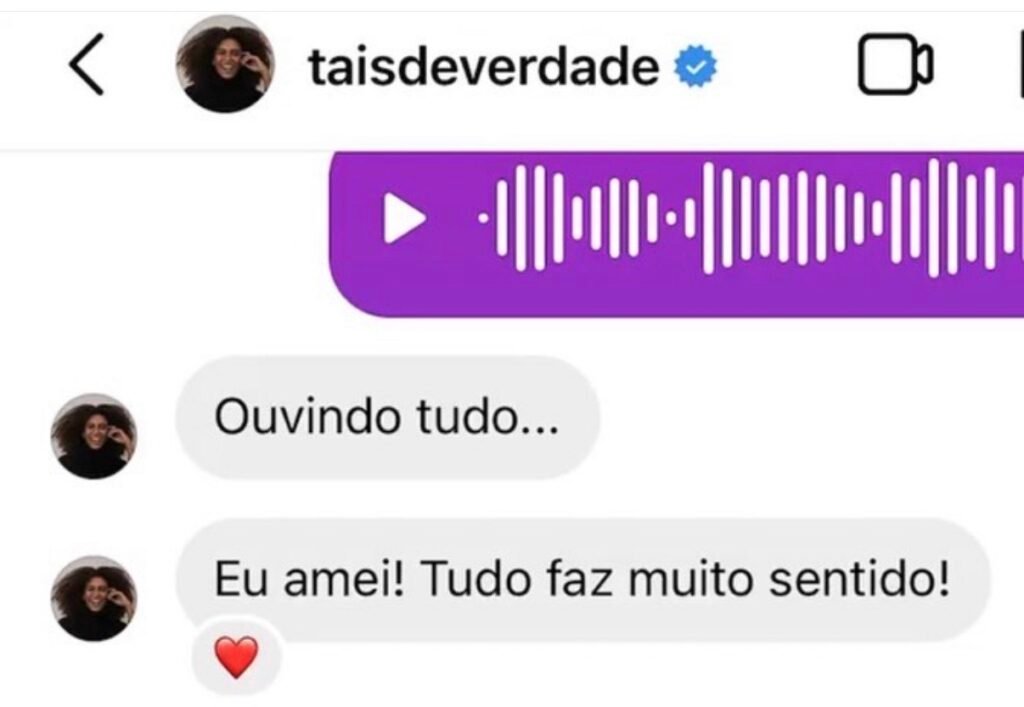Screen dimensions: 1024x707
Task: Tap the heart reaction under 'Eu amei!'
Action: click(x=236, y=658)
